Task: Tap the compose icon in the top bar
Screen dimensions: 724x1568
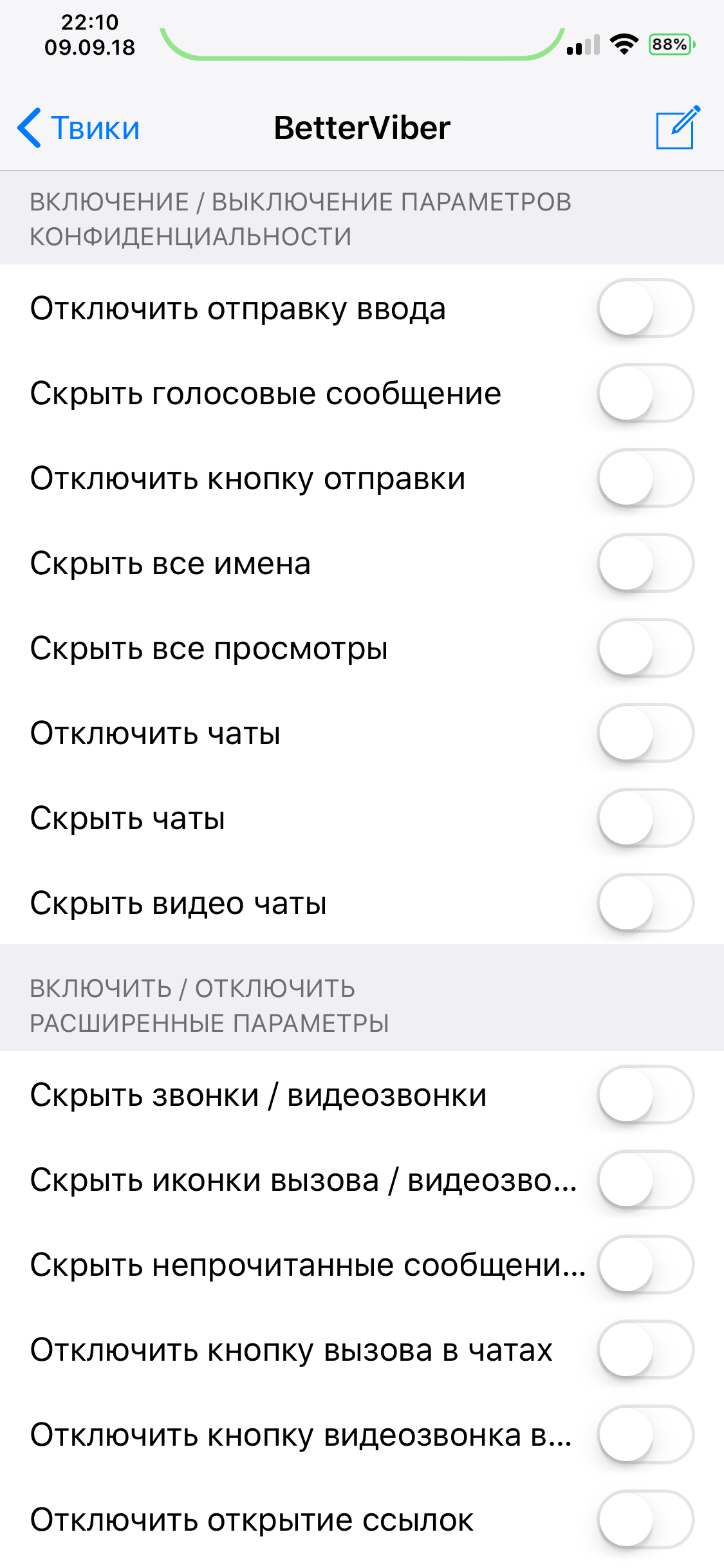Action: tap(678, 127)
